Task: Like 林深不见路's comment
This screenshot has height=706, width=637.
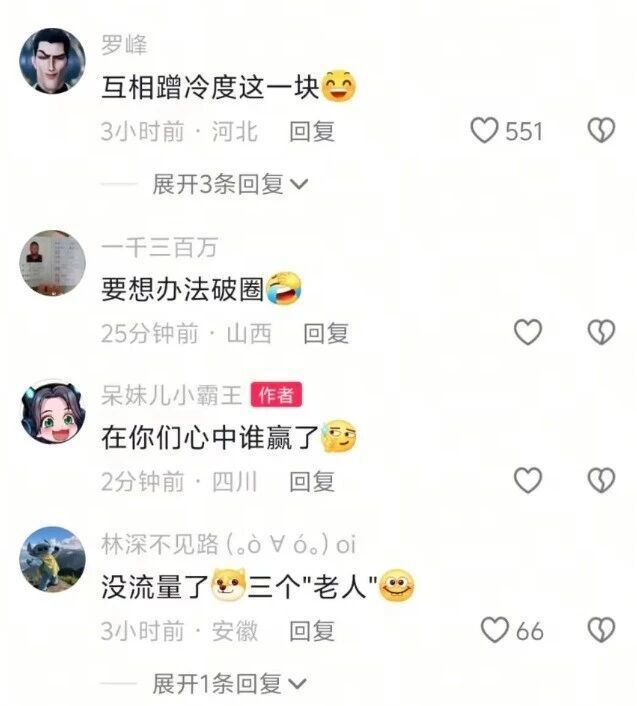Action: 495,631
